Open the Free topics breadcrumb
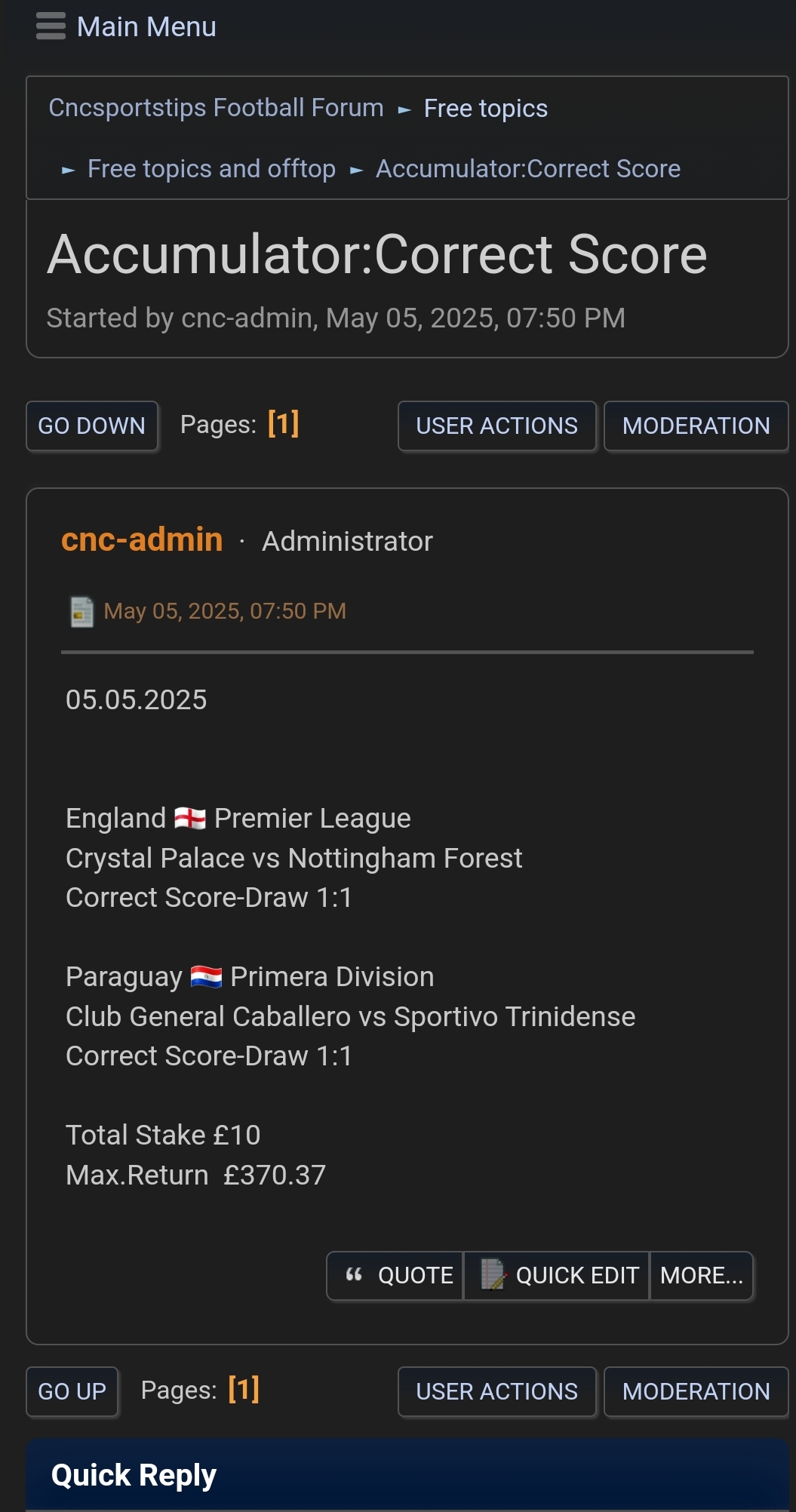Viewport: 796px width, 1512px height. tap(485, 109)
